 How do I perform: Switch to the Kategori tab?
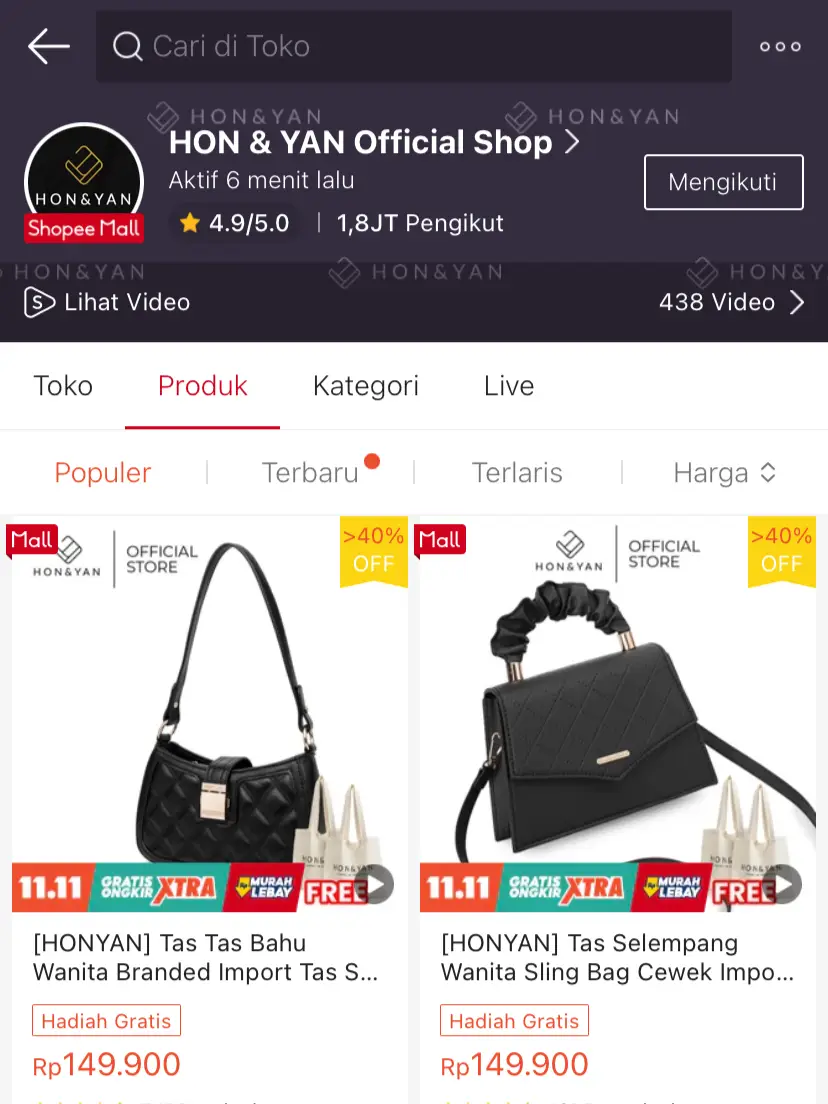pyautogui.click(x=365, y=386)
